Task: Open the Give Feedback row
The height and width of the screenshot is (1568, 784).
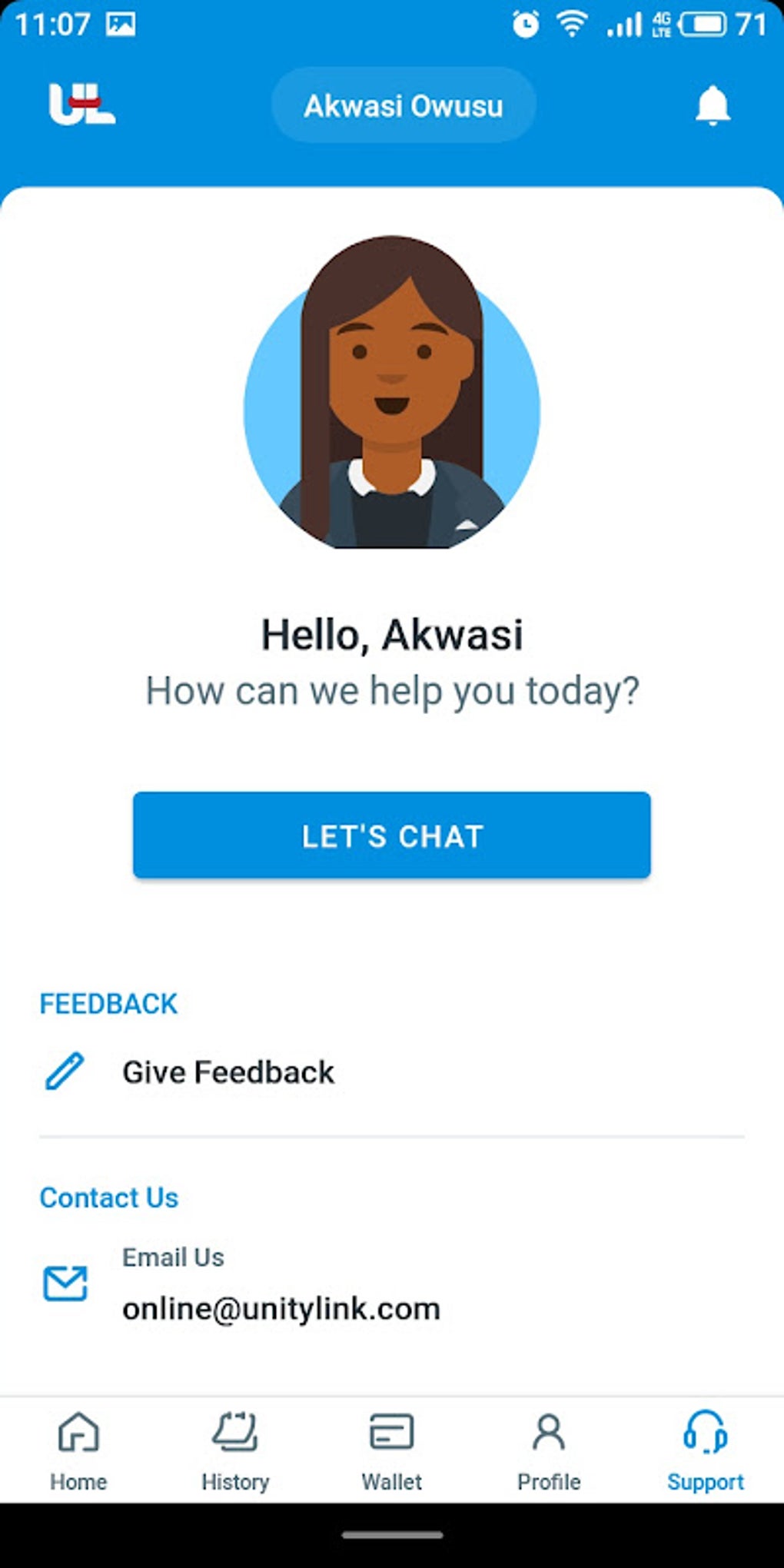Action: 392,1072
